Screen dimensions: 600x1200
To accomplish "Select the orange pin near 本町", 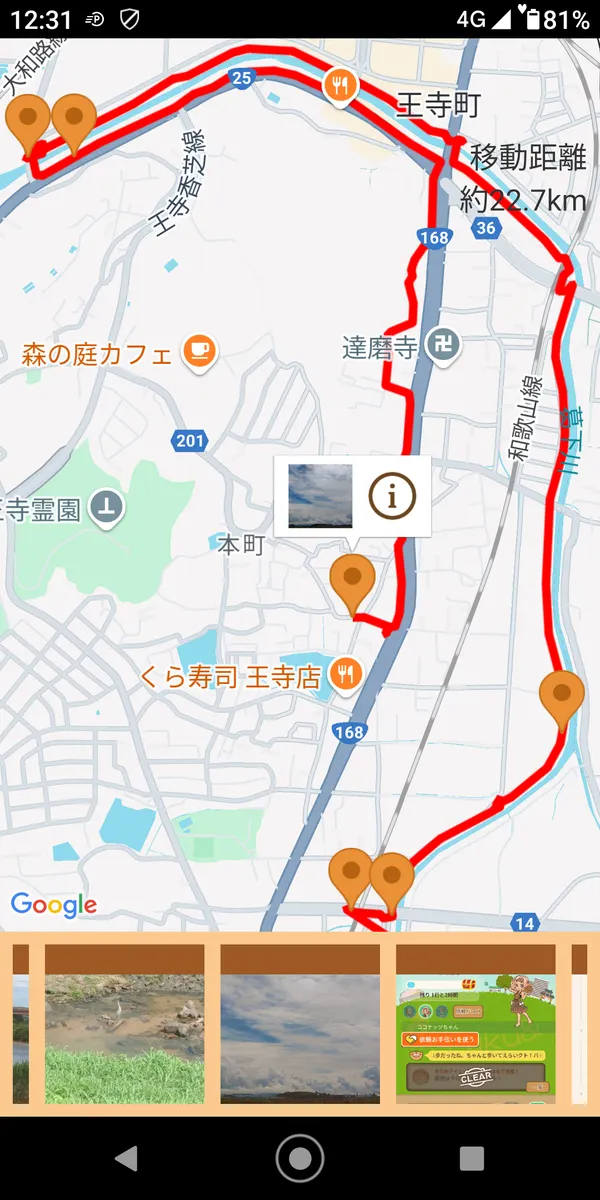I will (x=352, y=579).
